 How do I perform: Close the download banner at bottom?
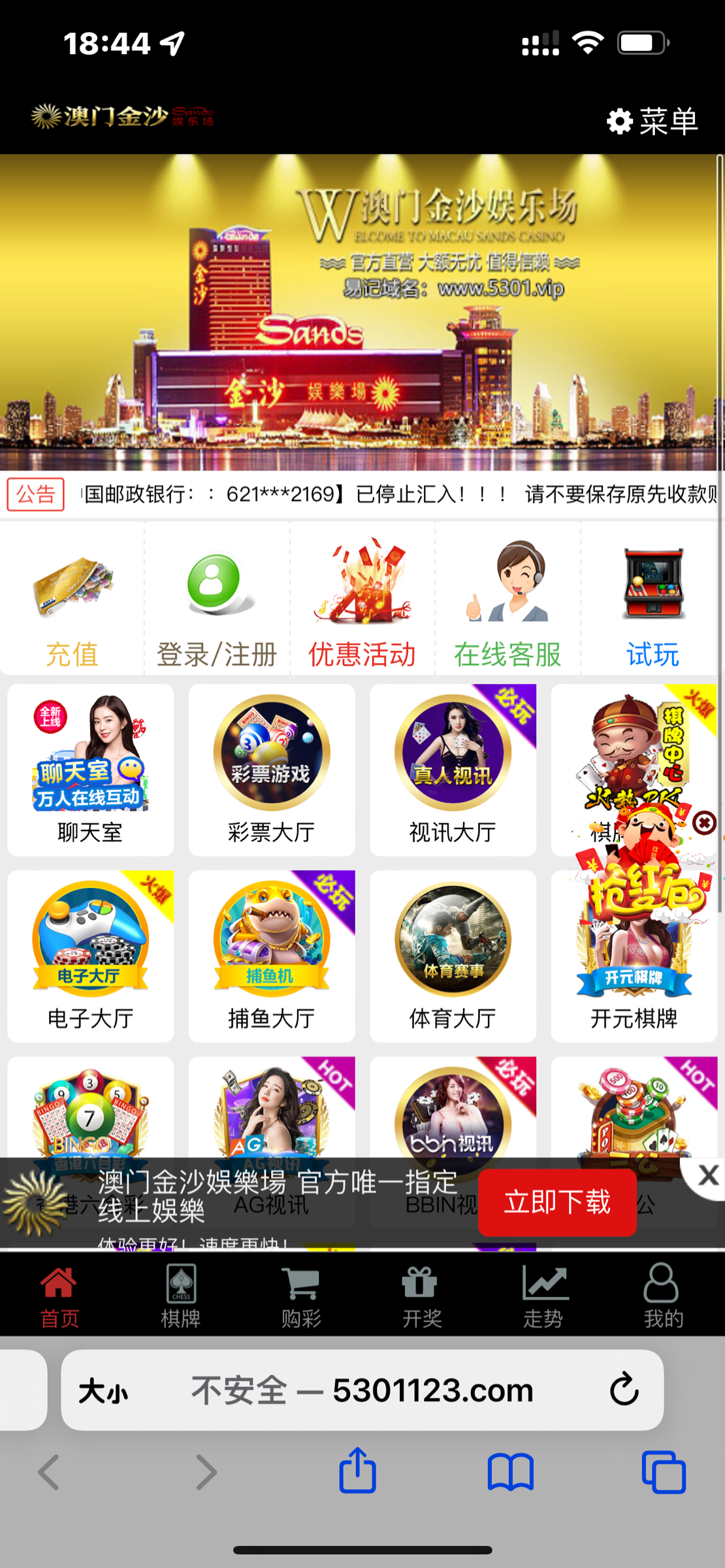tap(708, 1175)
